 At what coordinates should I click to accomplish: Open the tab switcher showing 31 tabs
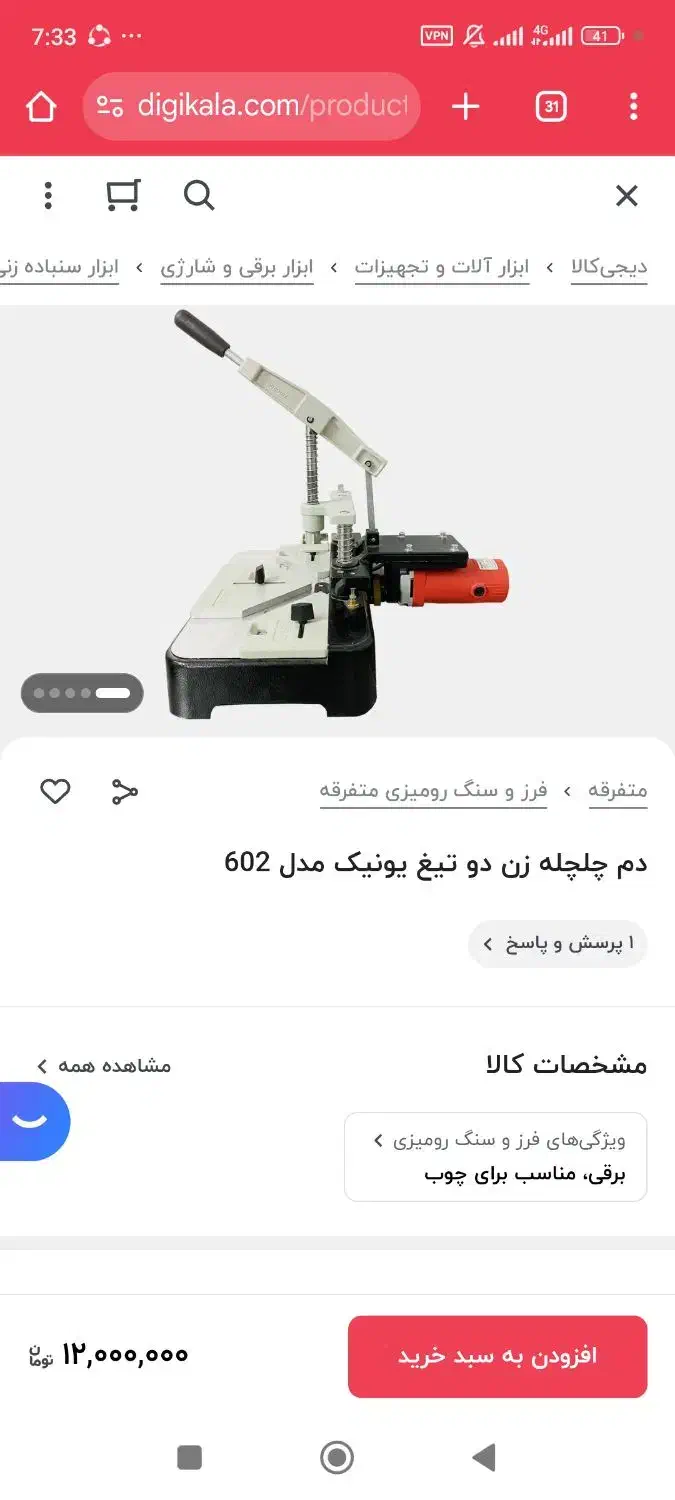click(551, 106)
